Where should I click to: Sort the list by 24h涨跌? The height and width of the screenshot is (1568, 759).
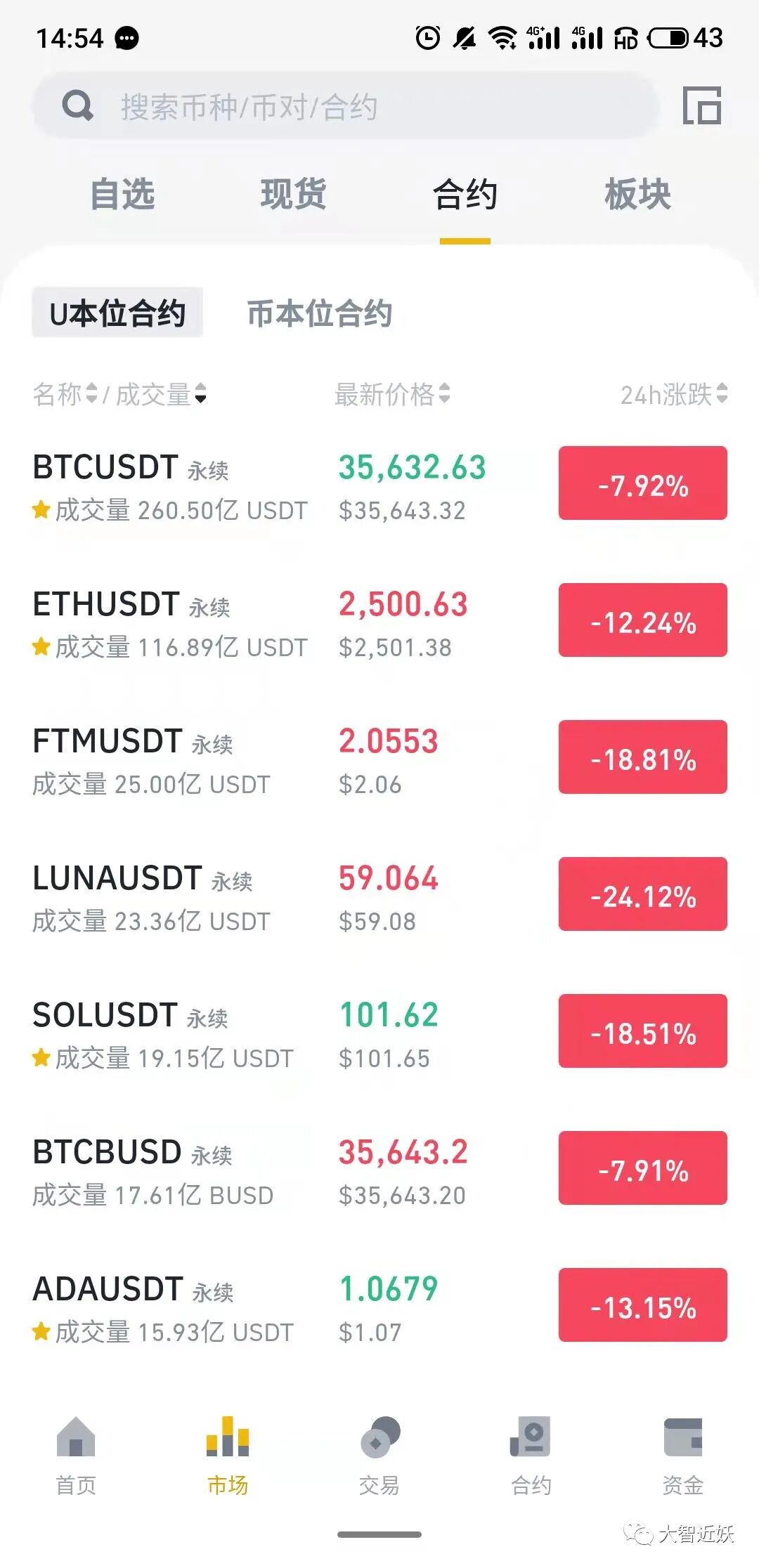(674, 394)
